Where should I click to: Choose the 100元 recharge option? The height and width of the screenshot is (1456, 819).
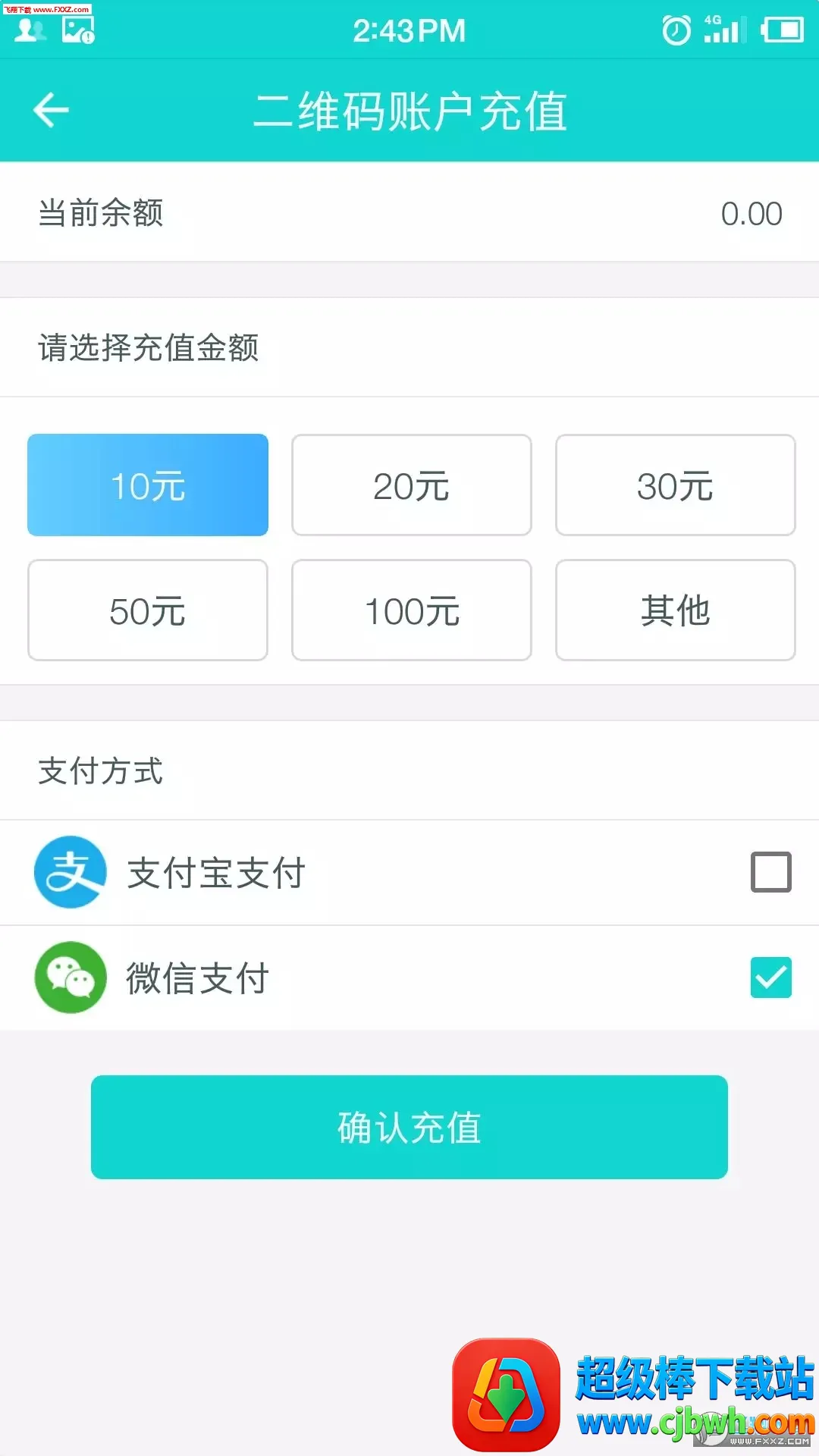[411, 610]
